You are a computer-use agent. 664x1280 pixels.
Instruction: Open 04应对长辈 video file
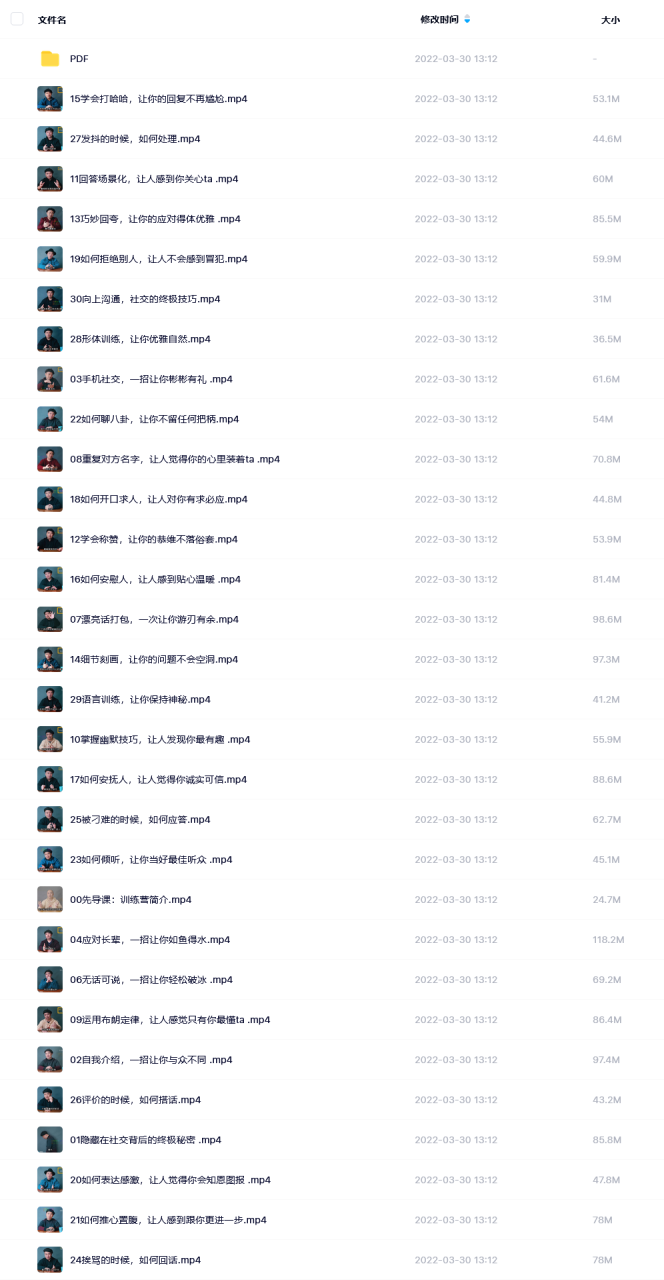(x=150, y=939)
